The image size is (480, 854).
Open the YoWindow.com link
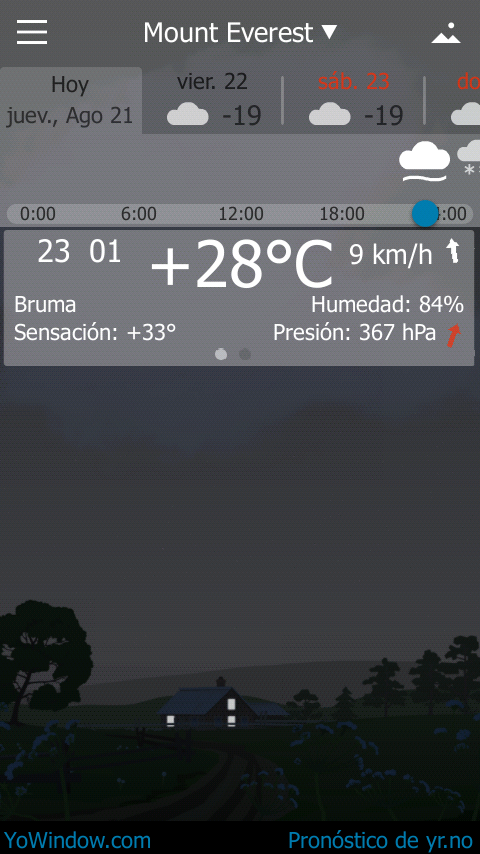(77, 840)
